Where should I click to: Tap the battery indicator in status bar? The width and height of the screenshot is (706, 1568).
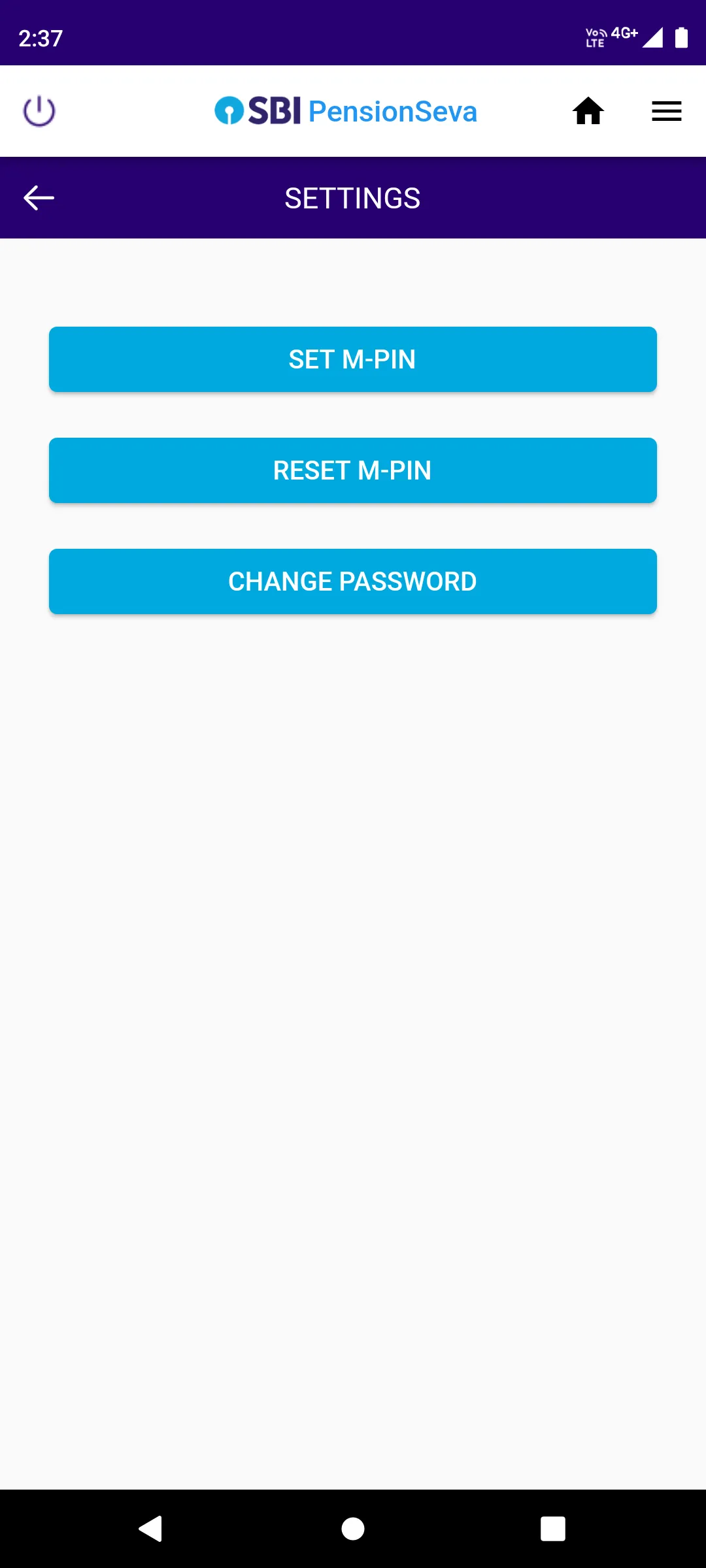tap(680, 39)
